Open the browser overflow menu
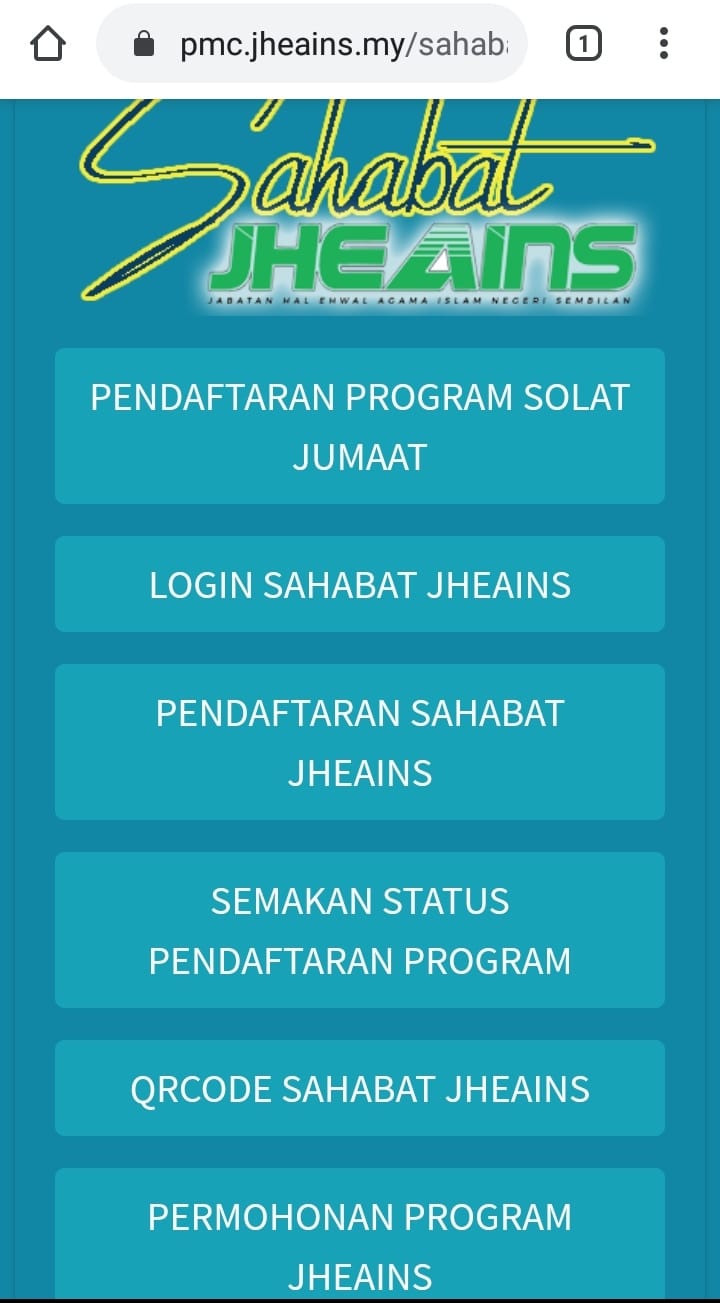 (x=663, y=43)
